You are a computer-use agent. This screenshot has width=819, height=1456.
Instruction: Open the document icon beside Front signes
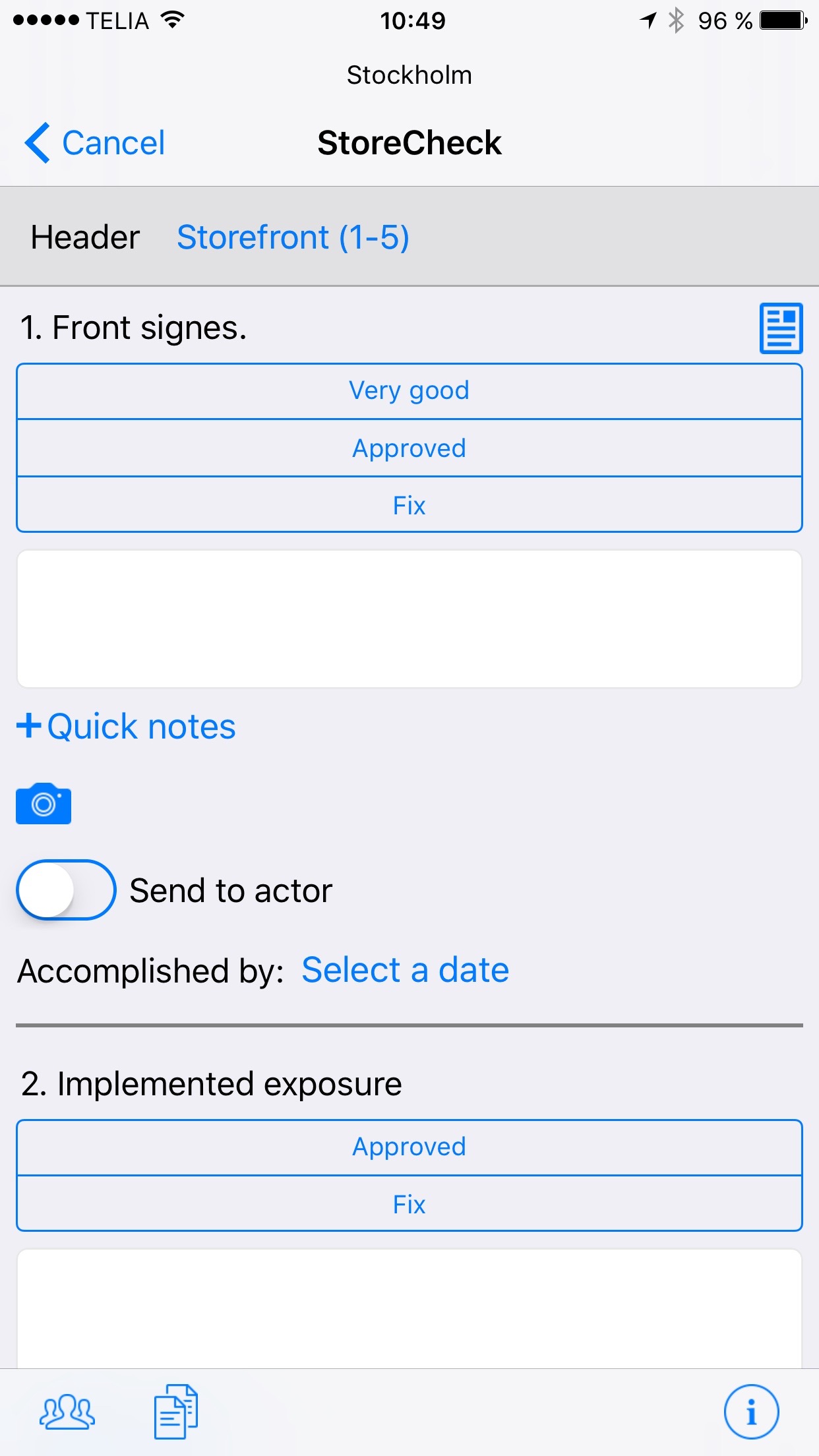click(x=781, y=328)
